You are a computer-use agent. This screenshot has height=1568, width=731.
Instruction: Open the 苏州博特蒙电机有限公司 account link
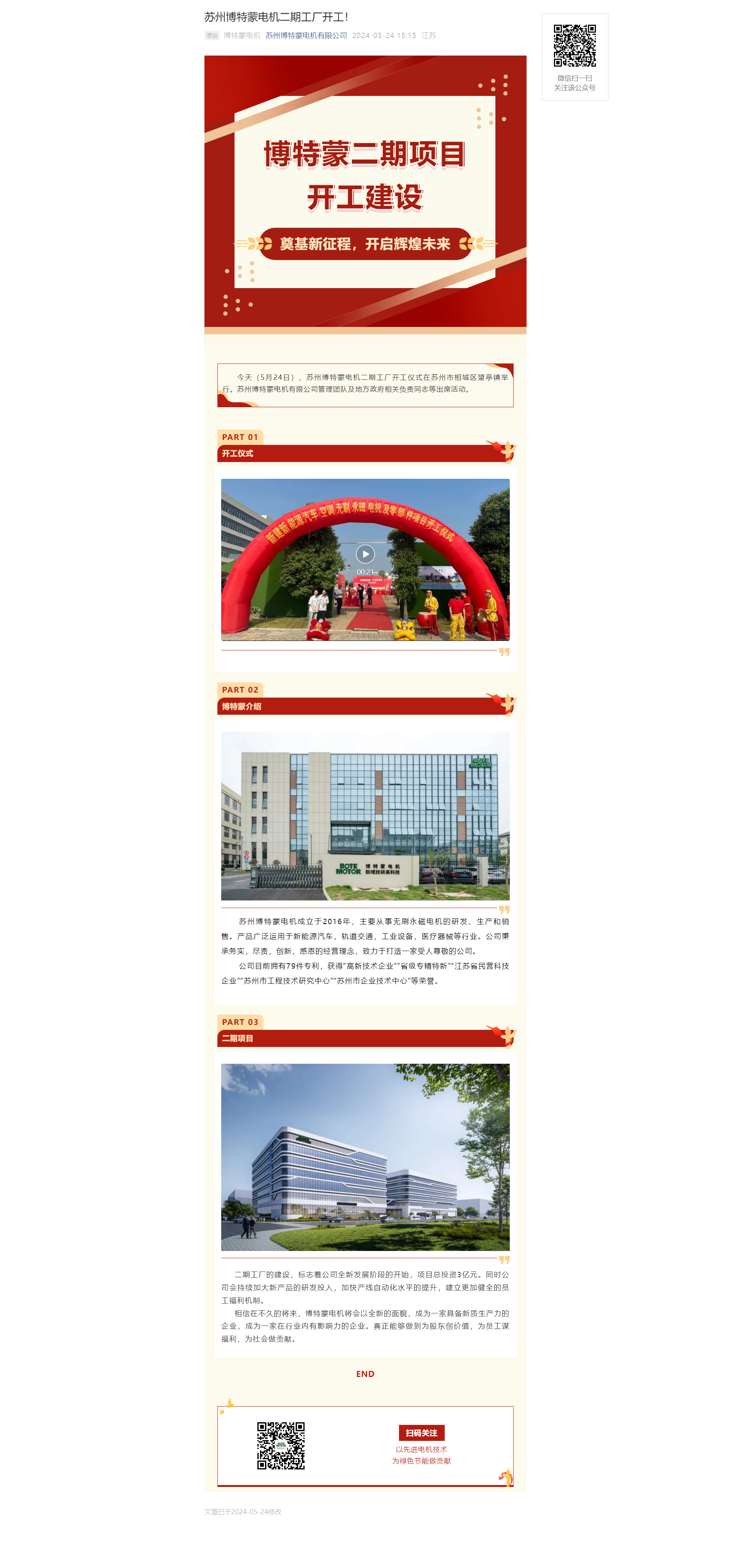tap(306, 36)
